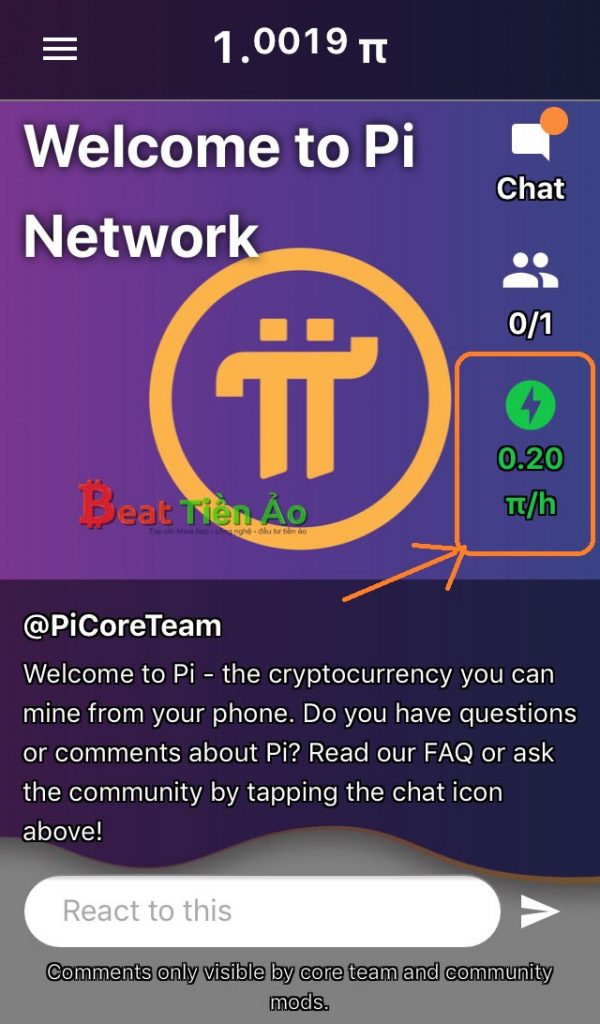The image size is (600, 1024).
Task: Focus the React to this field
Action: (x=260, y=911)
